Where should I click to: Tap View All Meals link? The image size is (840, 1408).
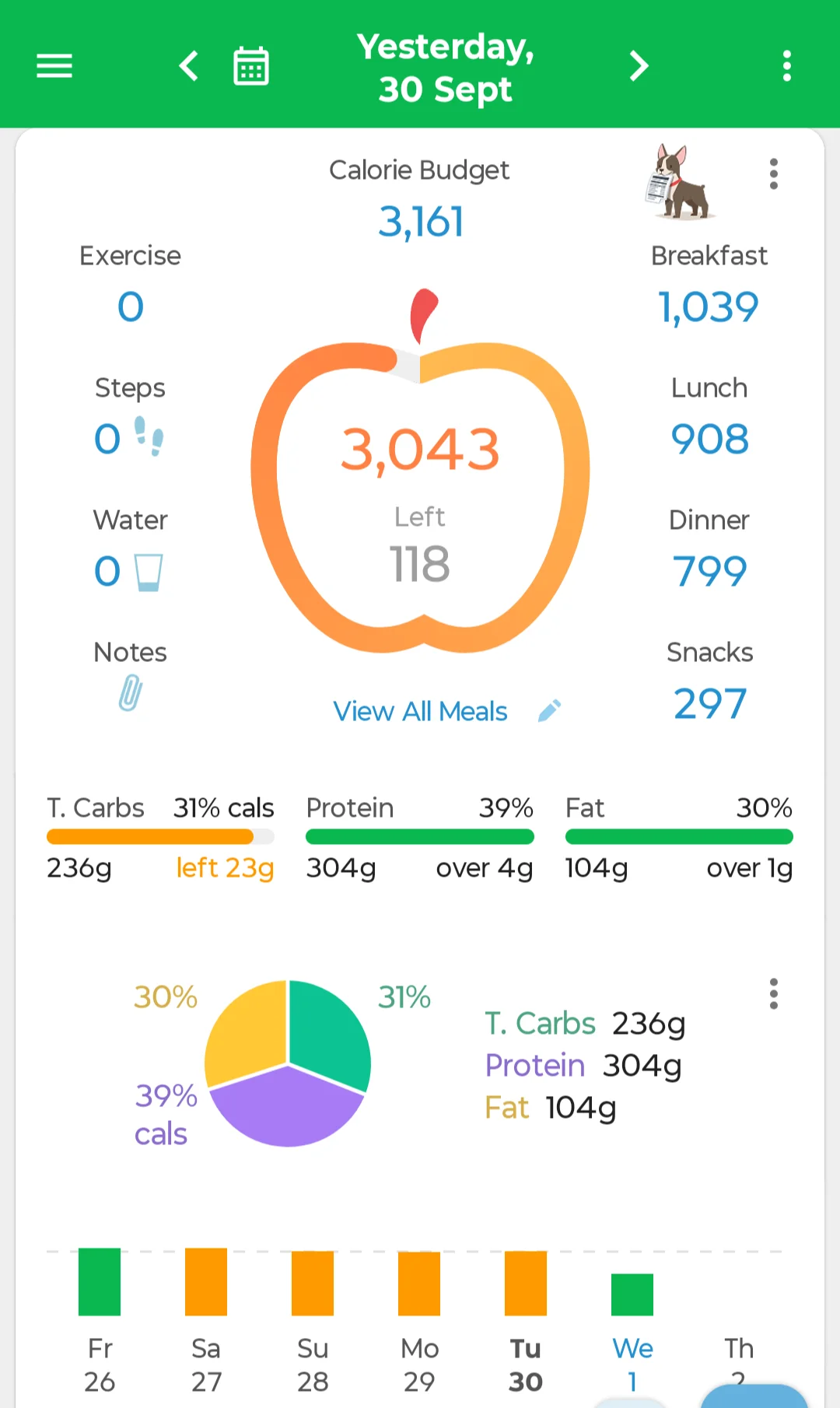point(420,711)
